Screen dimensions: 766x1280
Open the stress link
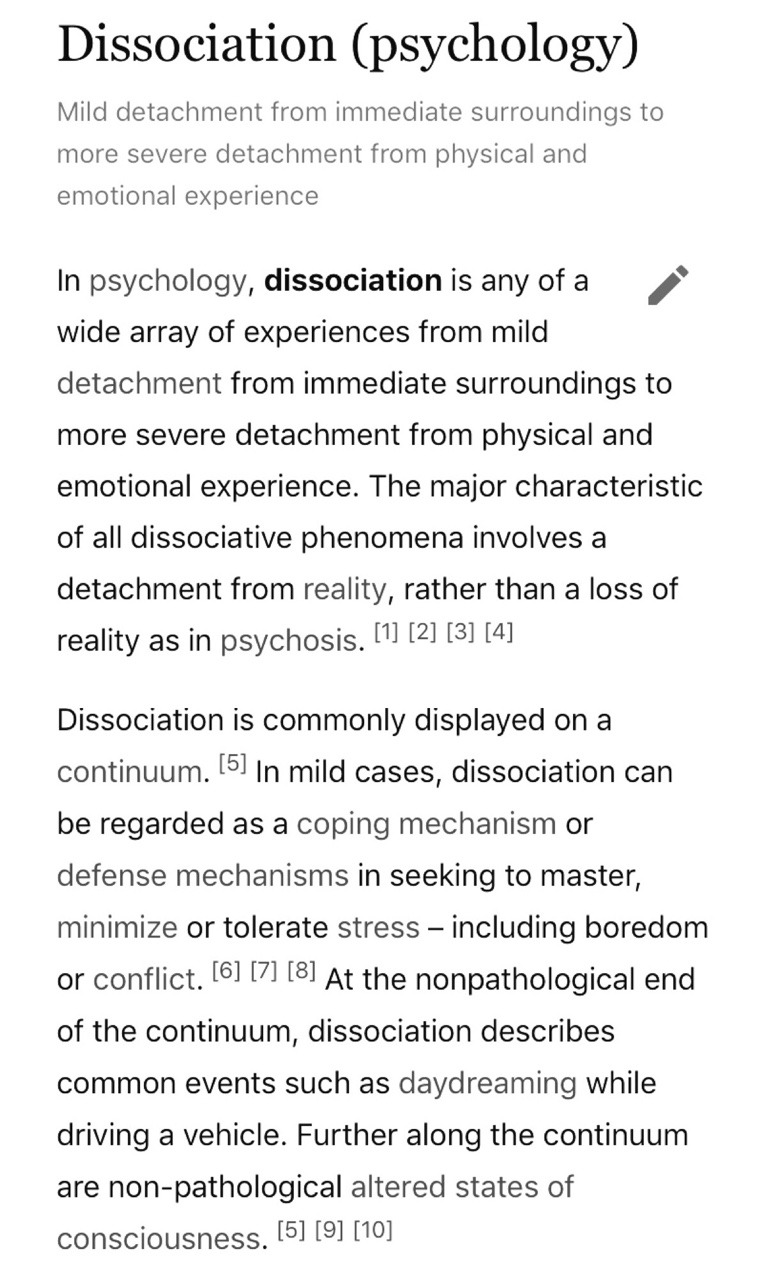pyautogui.click(x=378, y=928)
